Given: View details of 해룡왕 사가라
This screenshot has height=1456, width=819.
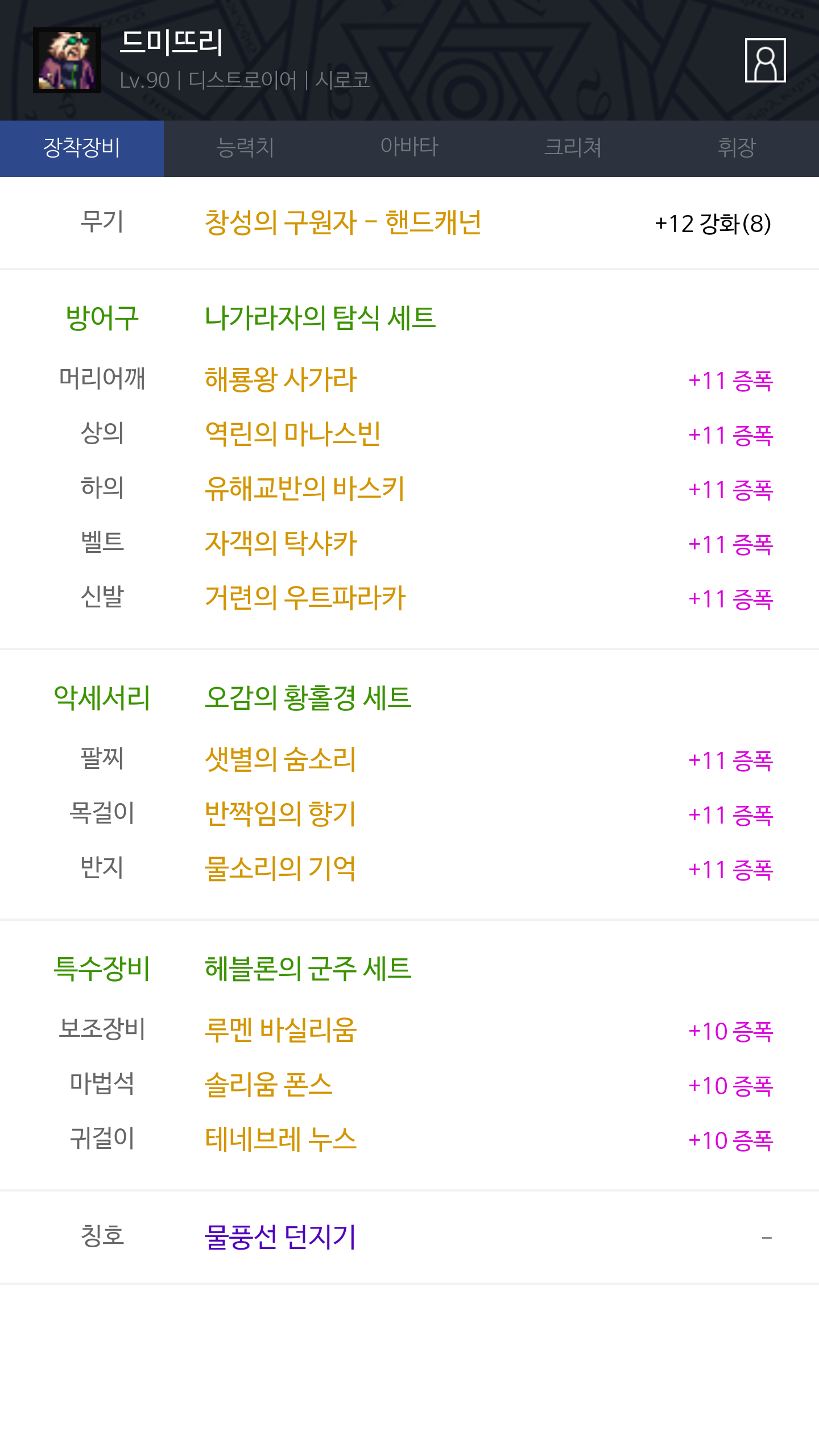Looking at the screenshot, I should click(x=280, y=379).
